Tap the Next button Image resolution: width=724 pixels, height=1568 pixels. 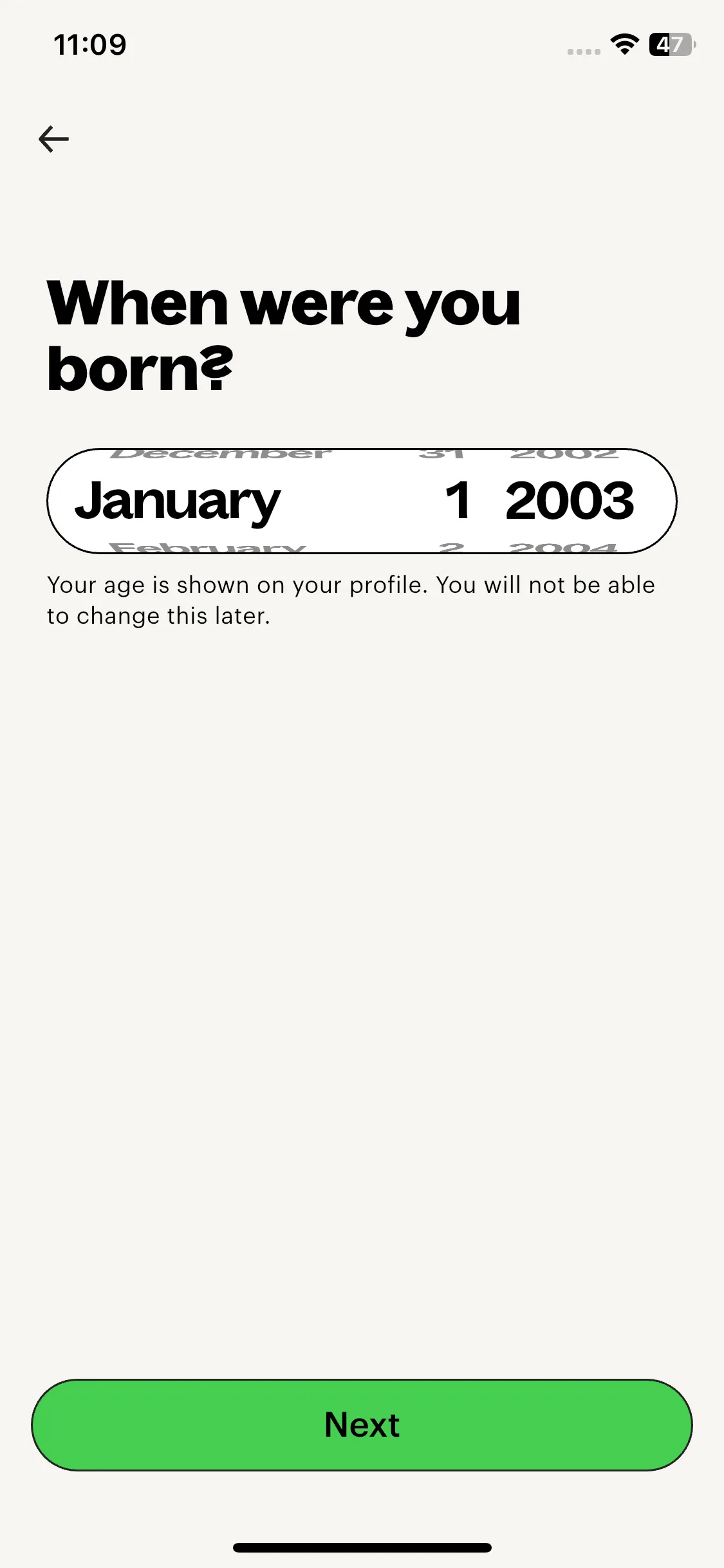(x=362, y=1424)
